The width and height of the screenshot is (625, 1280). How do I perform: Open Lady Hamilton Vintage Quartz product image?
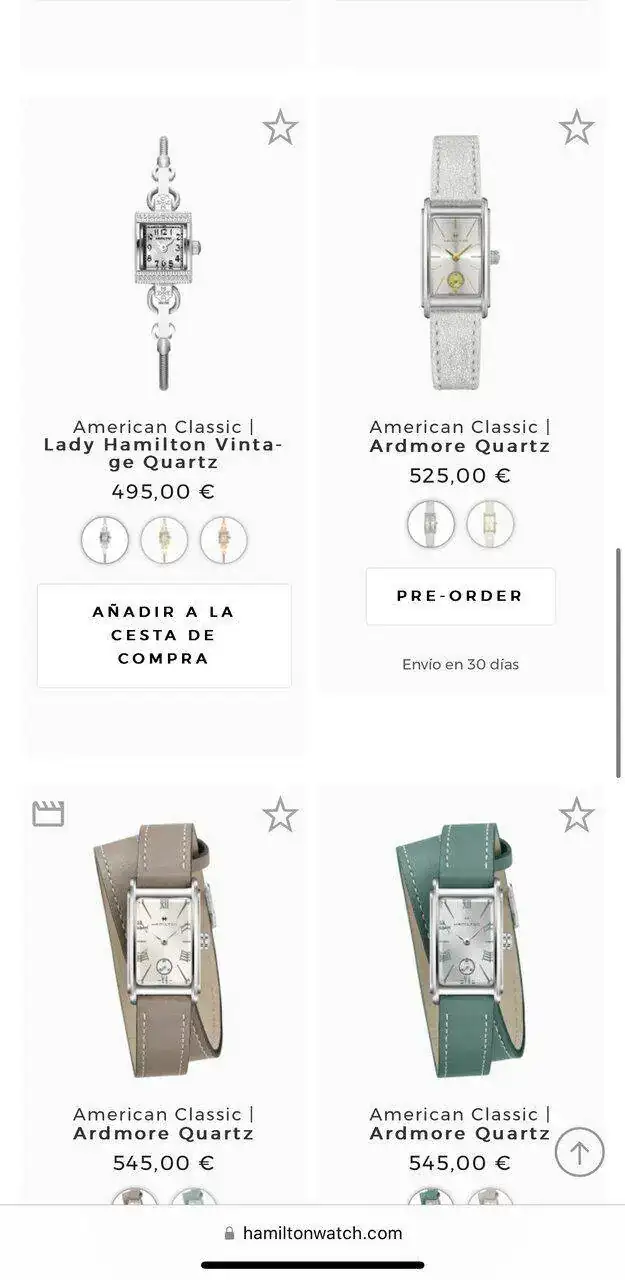click(164, 262)
